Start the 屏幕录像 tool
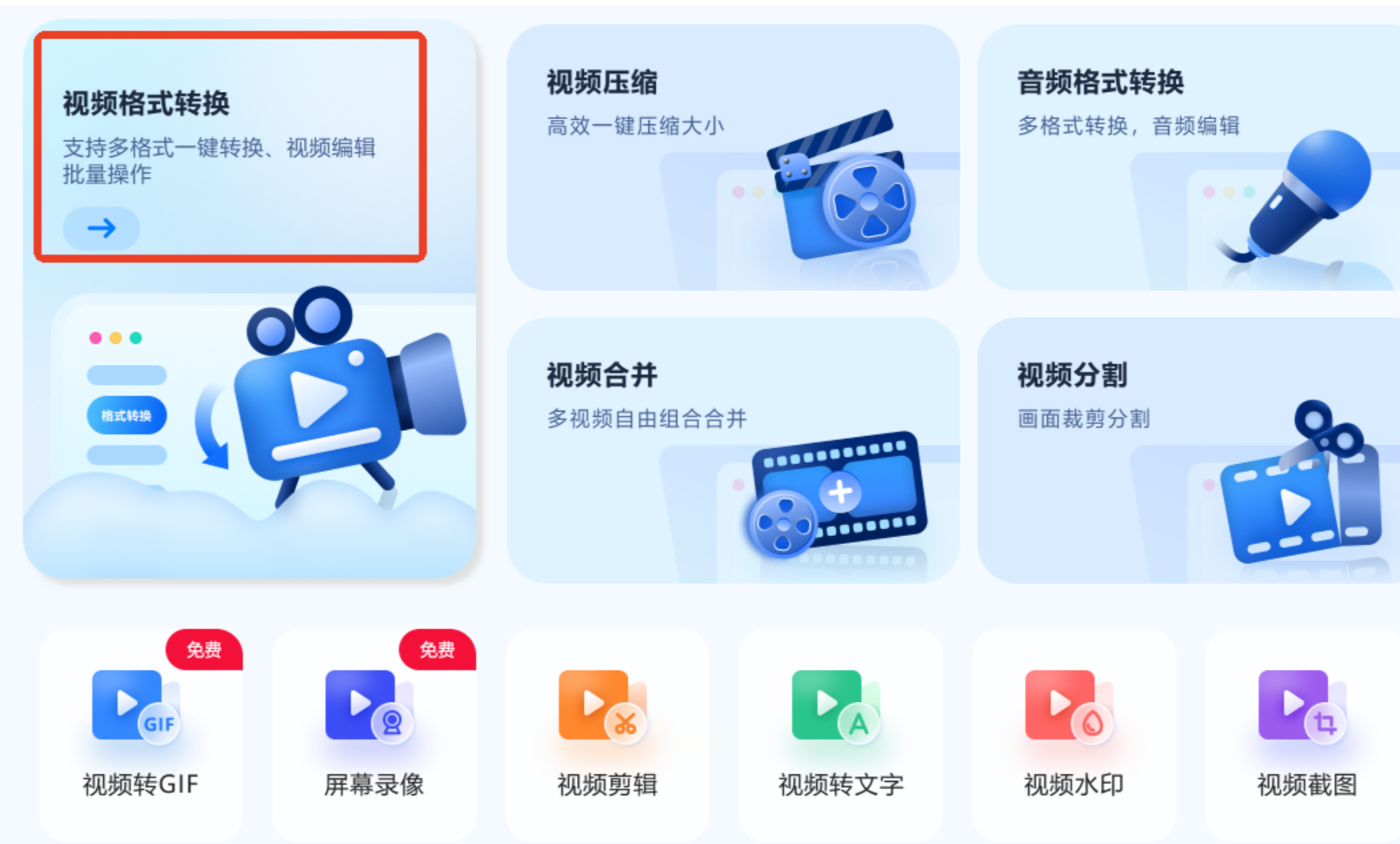 pyautogui.click(x=373, y=733)
